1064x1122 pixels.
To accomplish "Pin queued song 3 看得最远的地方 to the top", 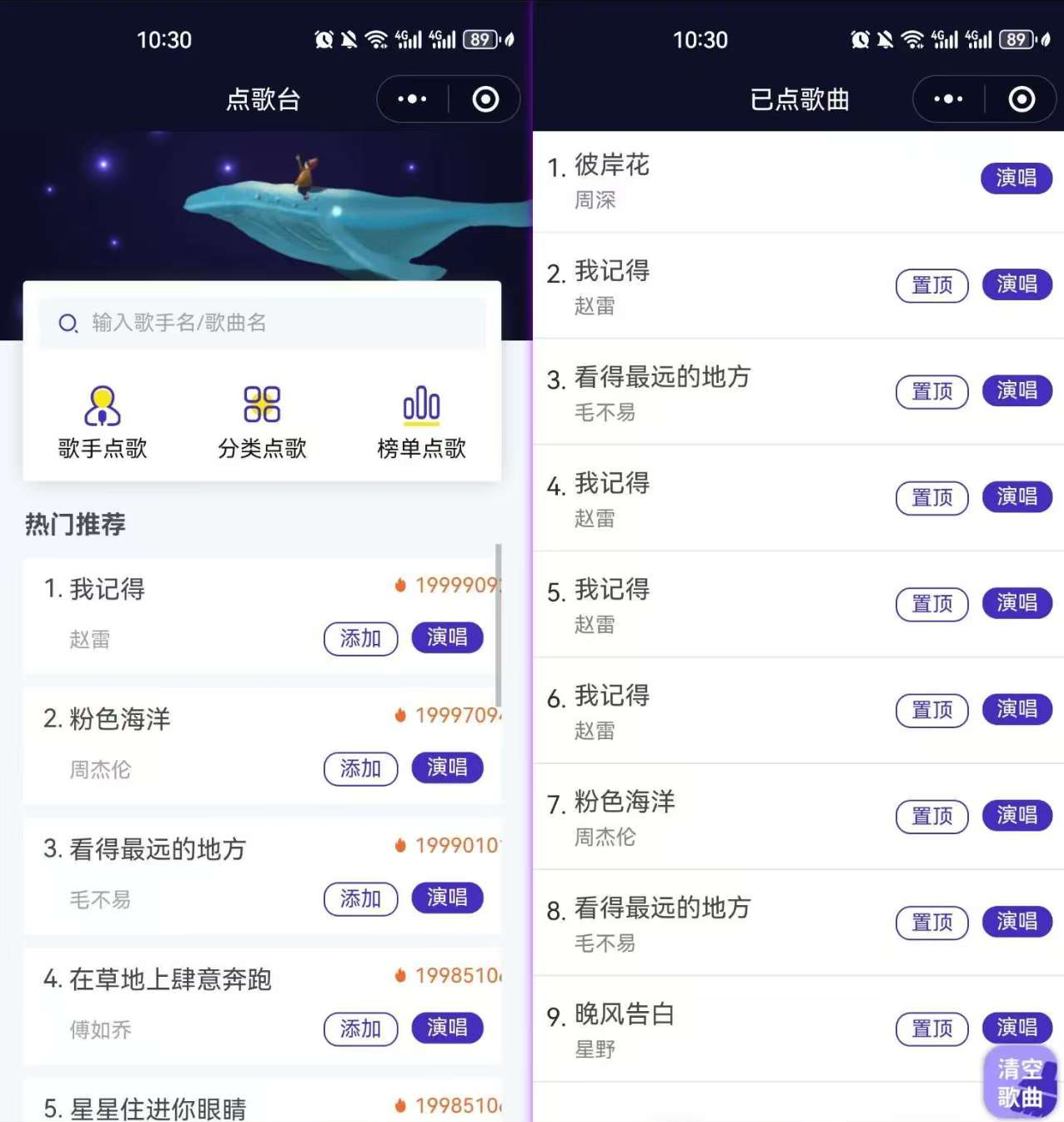I will pyautogui.click(x=931, y=391).
